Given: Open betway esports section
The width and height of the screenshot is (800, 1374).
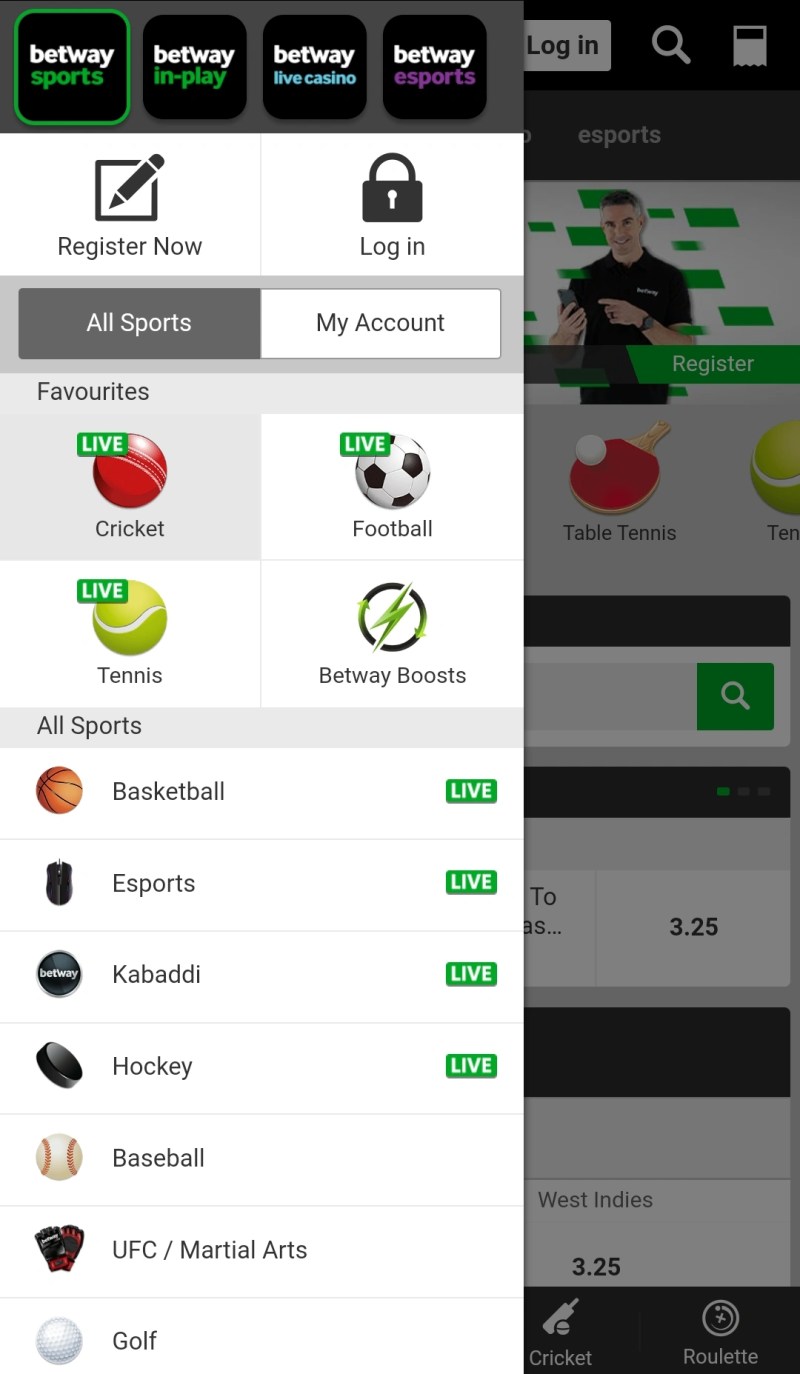Looking at the screenshot, I should click(434, 66).
